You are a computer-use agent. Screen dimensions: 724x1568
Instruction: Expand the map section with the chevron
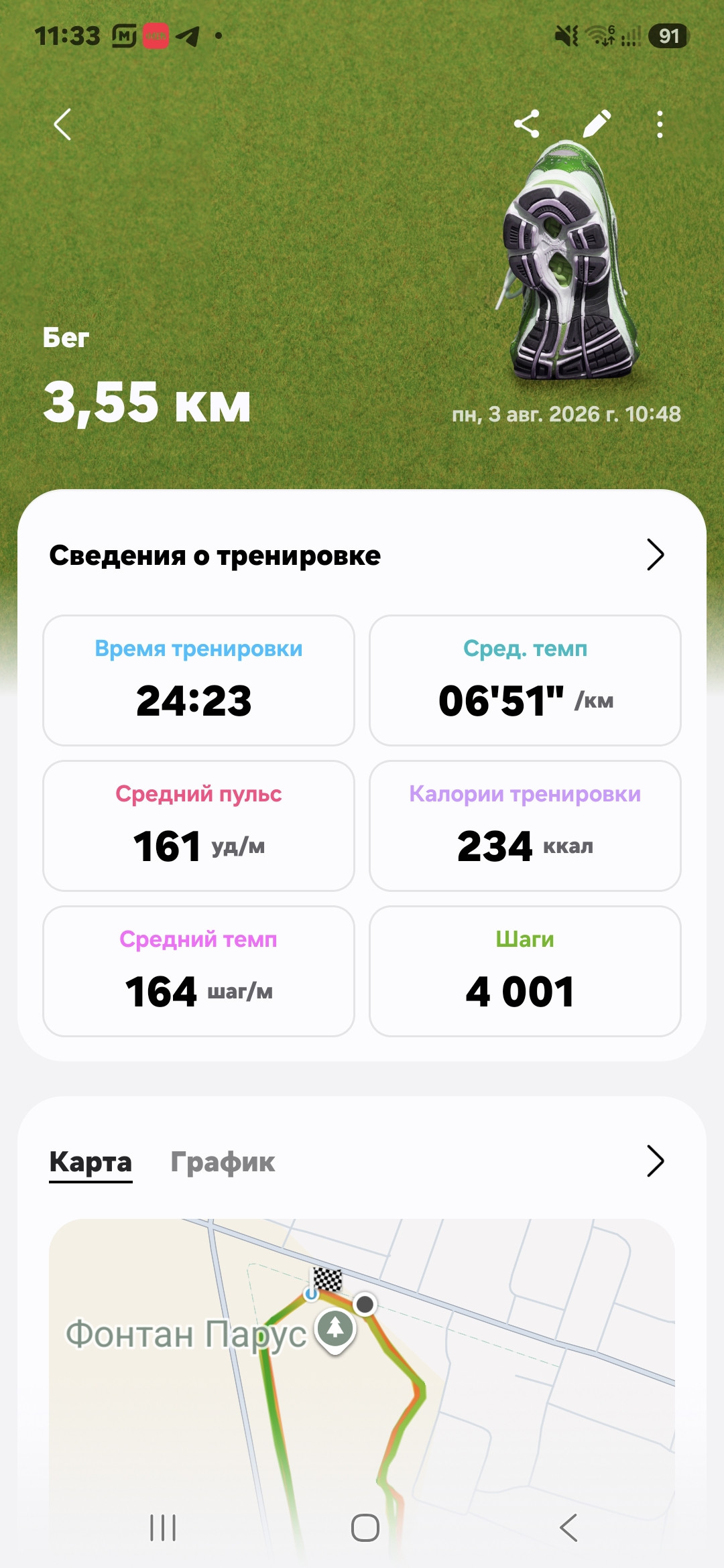click(655, 1161)
